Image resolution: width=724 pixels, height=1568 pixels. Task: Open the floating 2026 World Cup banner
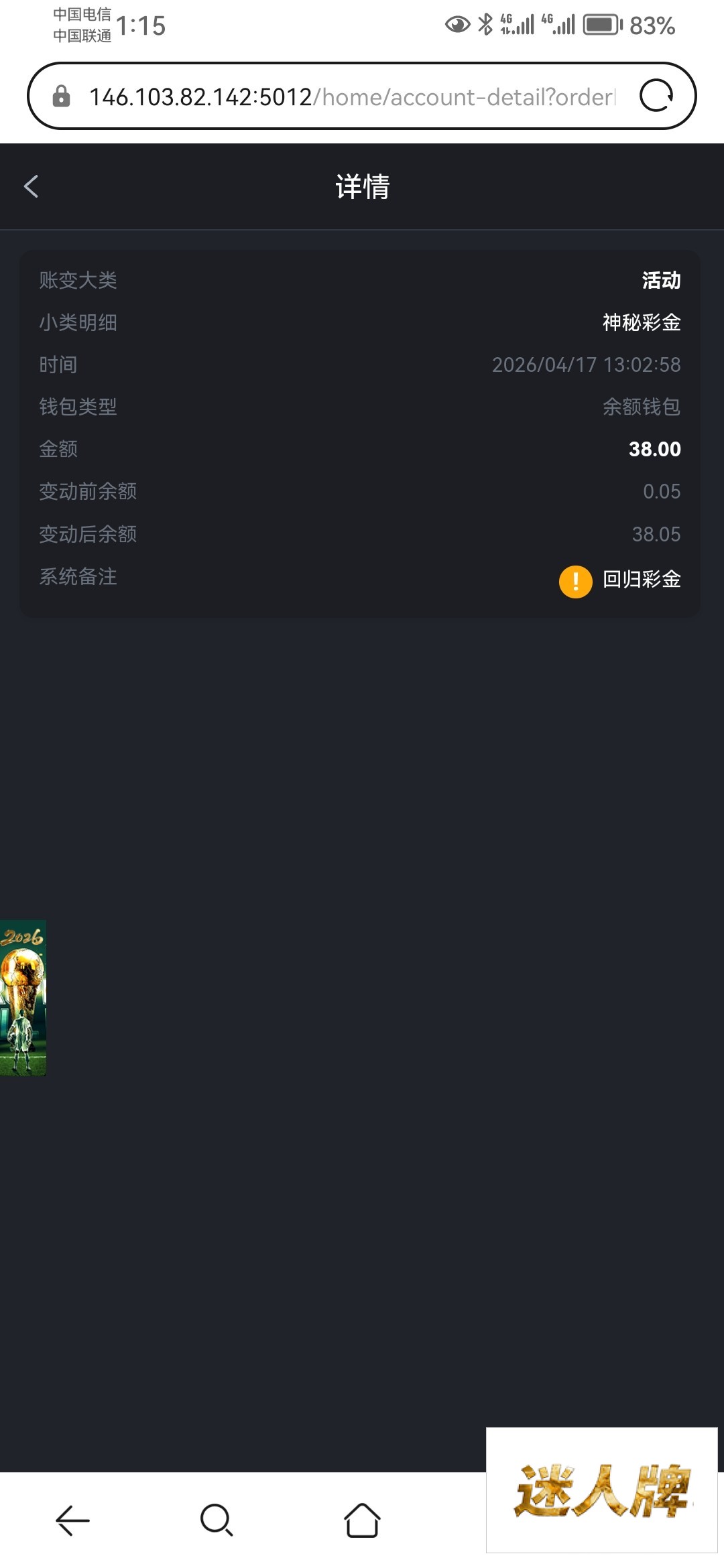point(23,997)
